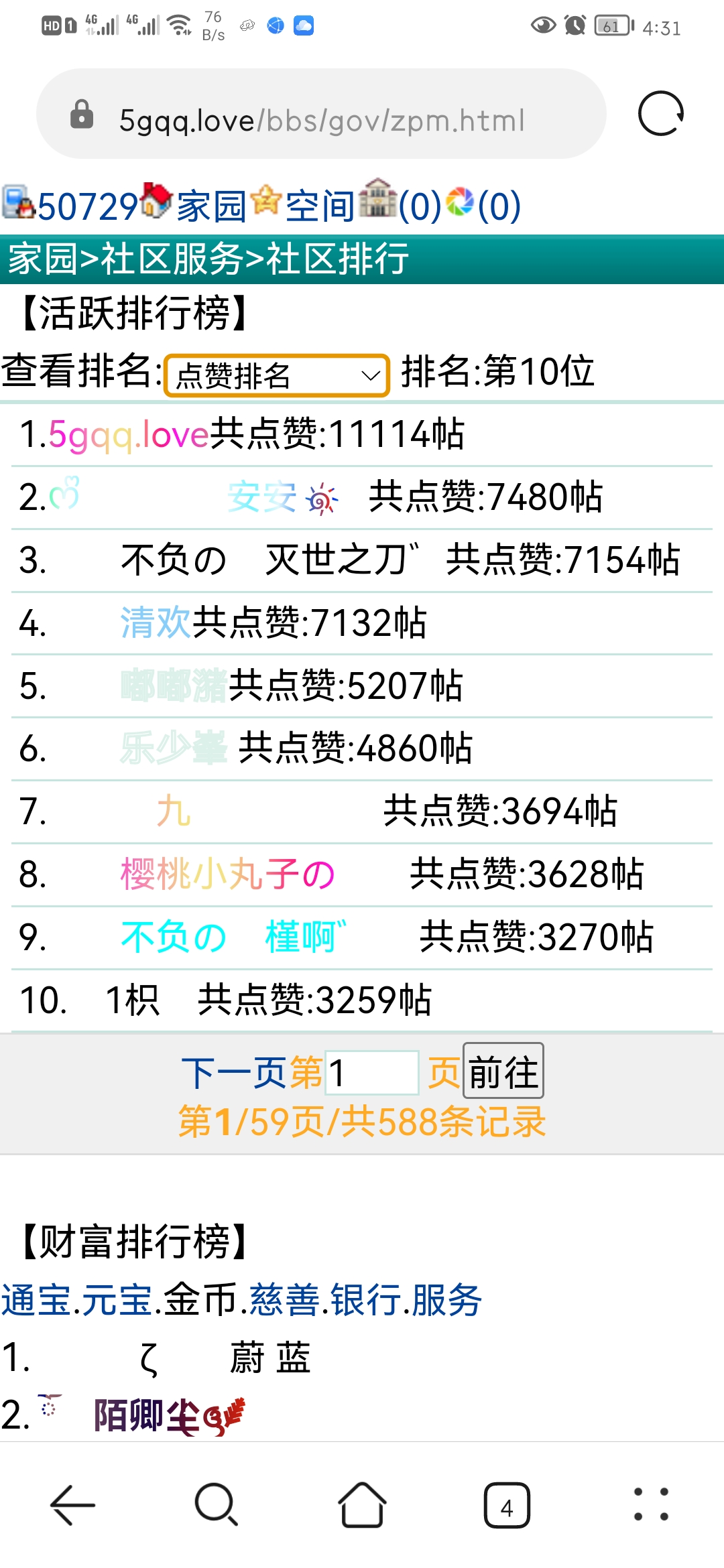Reload the page with the refresh icon
Image resolution: width=724 pixels, height=1568 pixels.
point(660,114)
